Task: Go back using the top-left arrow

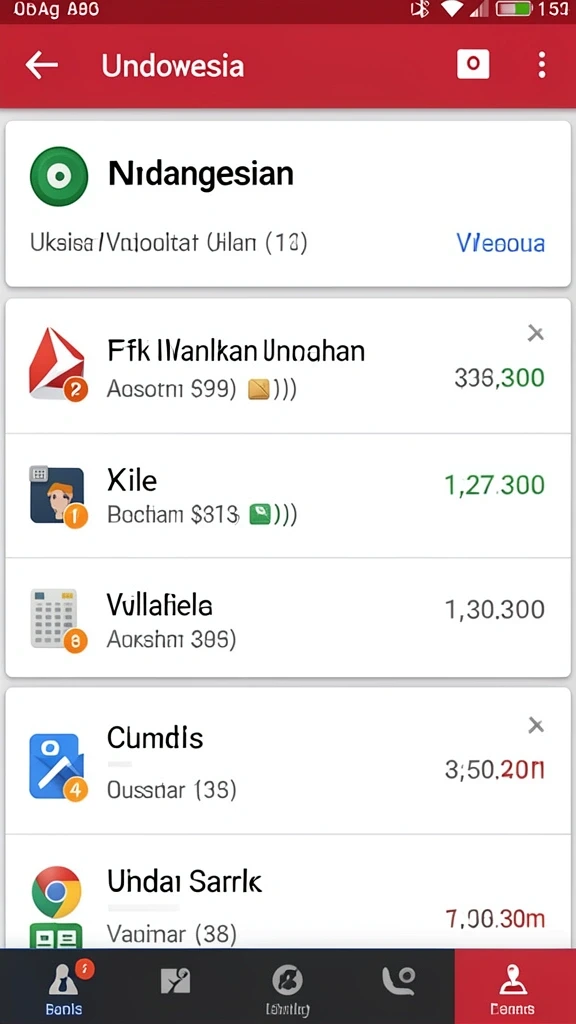Action: click(x=41, y=65)
